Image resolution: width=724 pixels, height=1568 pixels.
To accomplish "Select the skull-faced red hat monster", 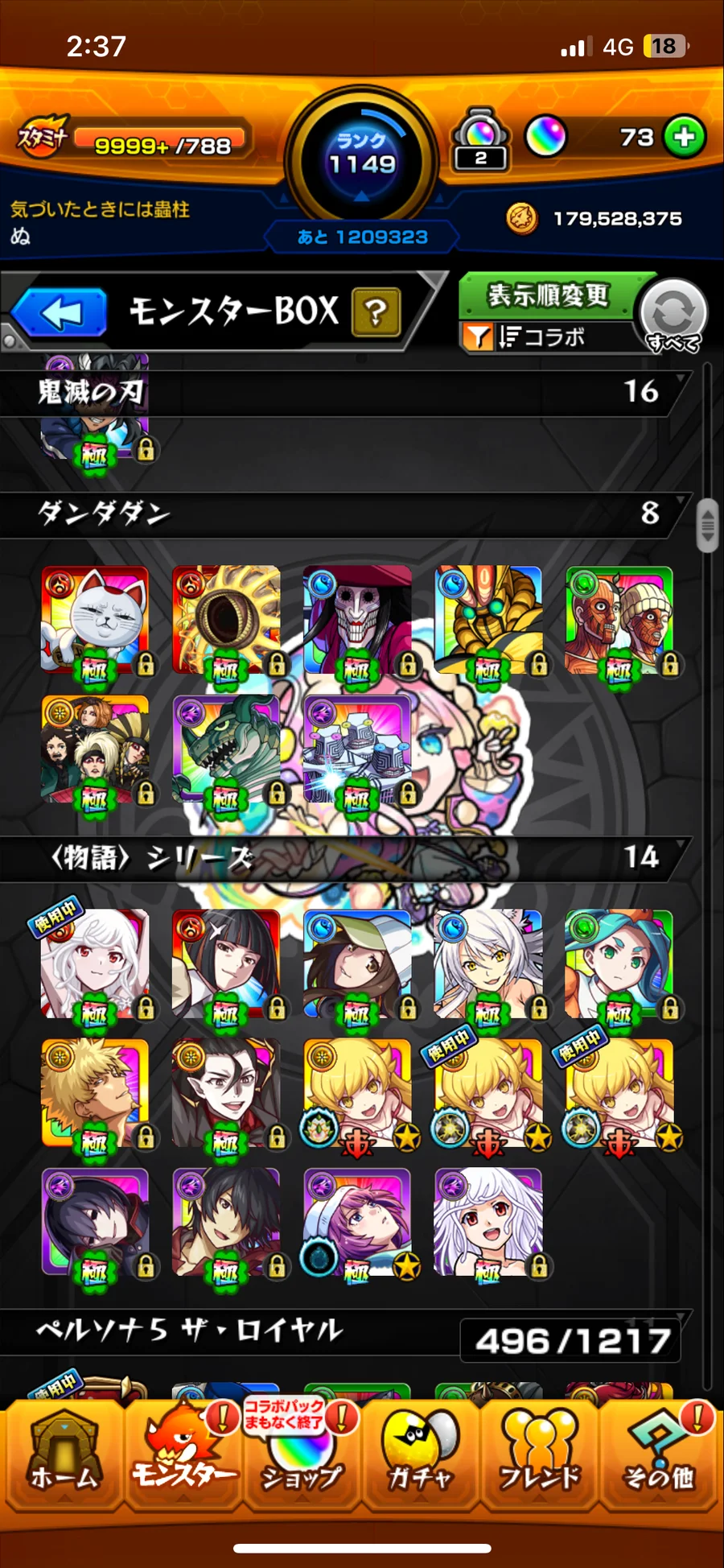I will click(x=357, y=619).
